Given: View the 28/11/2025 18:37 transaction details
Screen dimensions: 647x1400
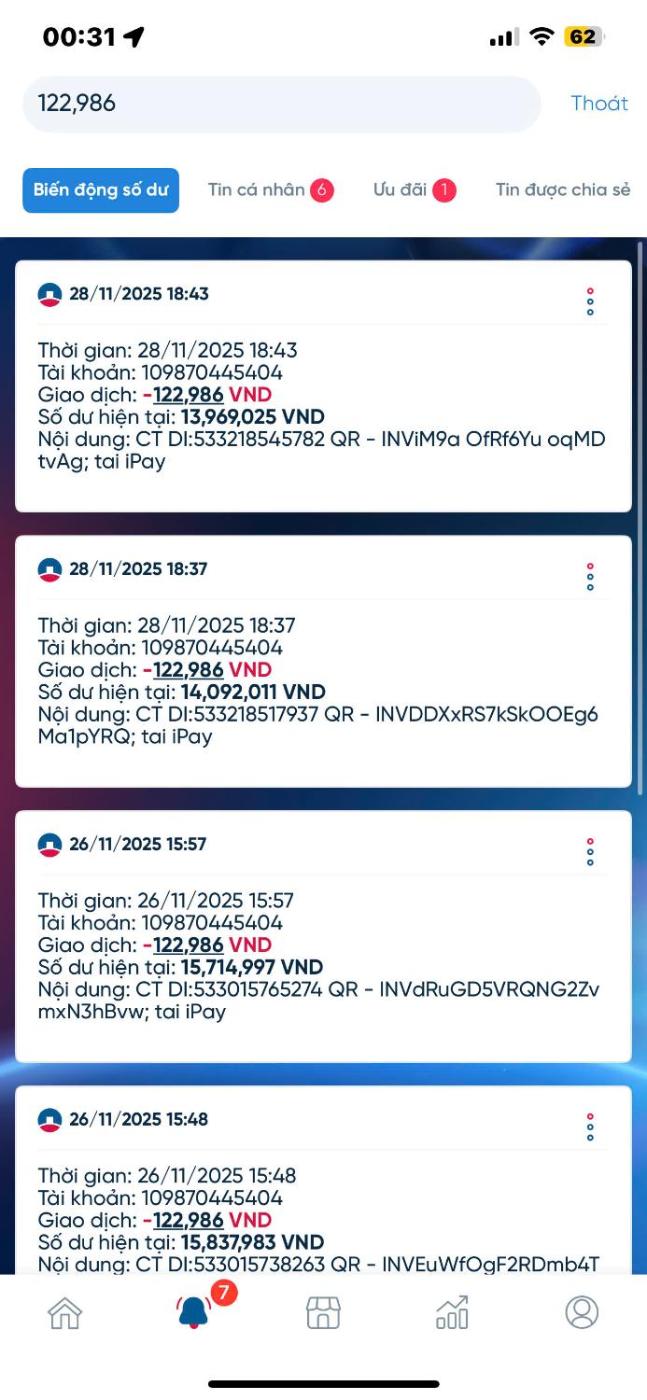Looking at the screenshot, I should coord(322,681).
